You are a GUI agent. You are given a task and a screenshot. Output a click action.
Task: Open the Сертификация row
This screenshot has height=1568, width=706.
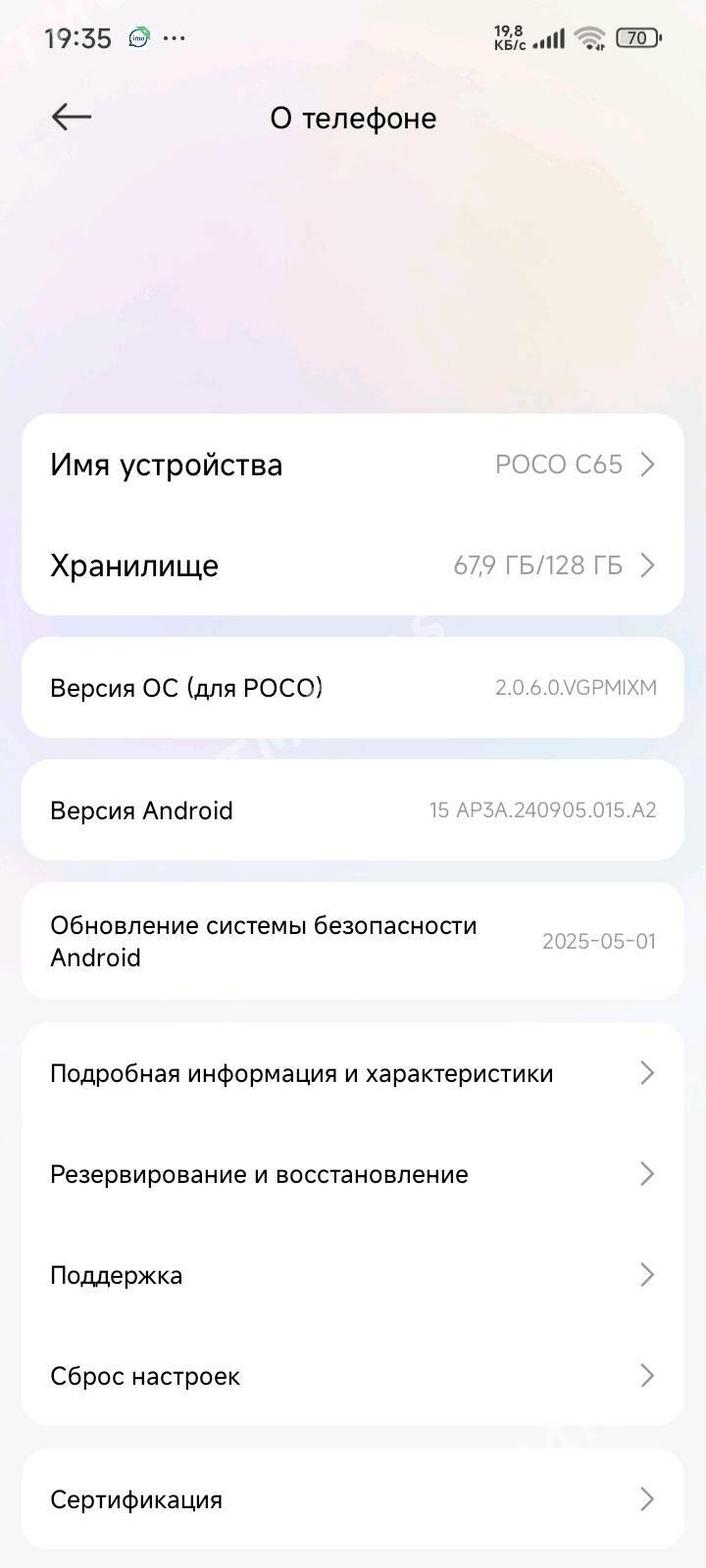click(x=353, y=1499)
